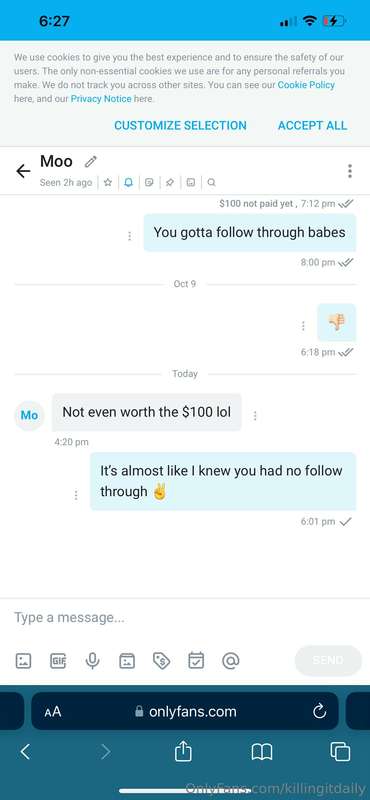Set a message price tag

point(161,661)
